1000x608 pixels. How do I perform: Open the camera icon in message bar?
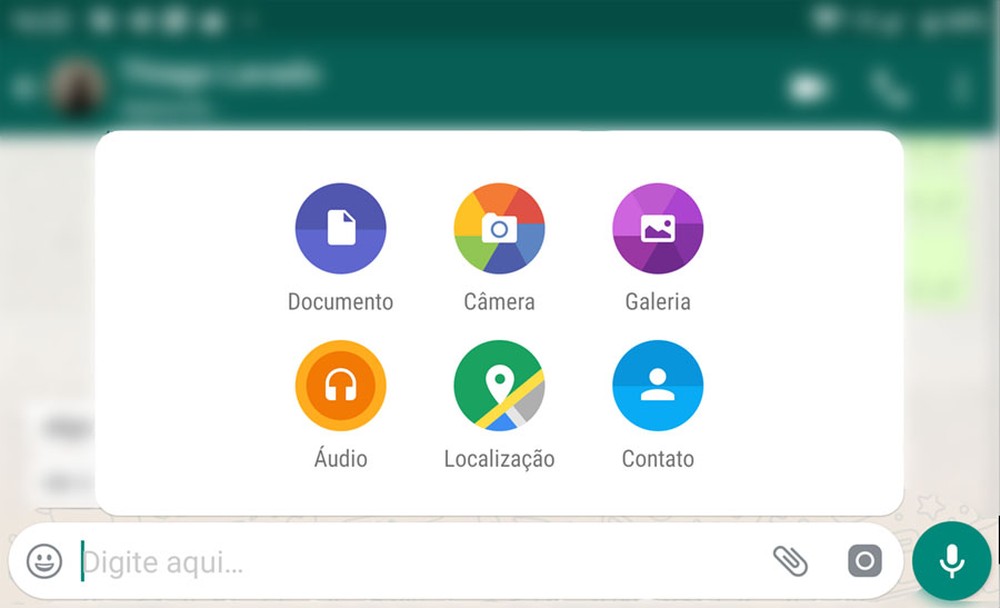click(x=865, y=561)
